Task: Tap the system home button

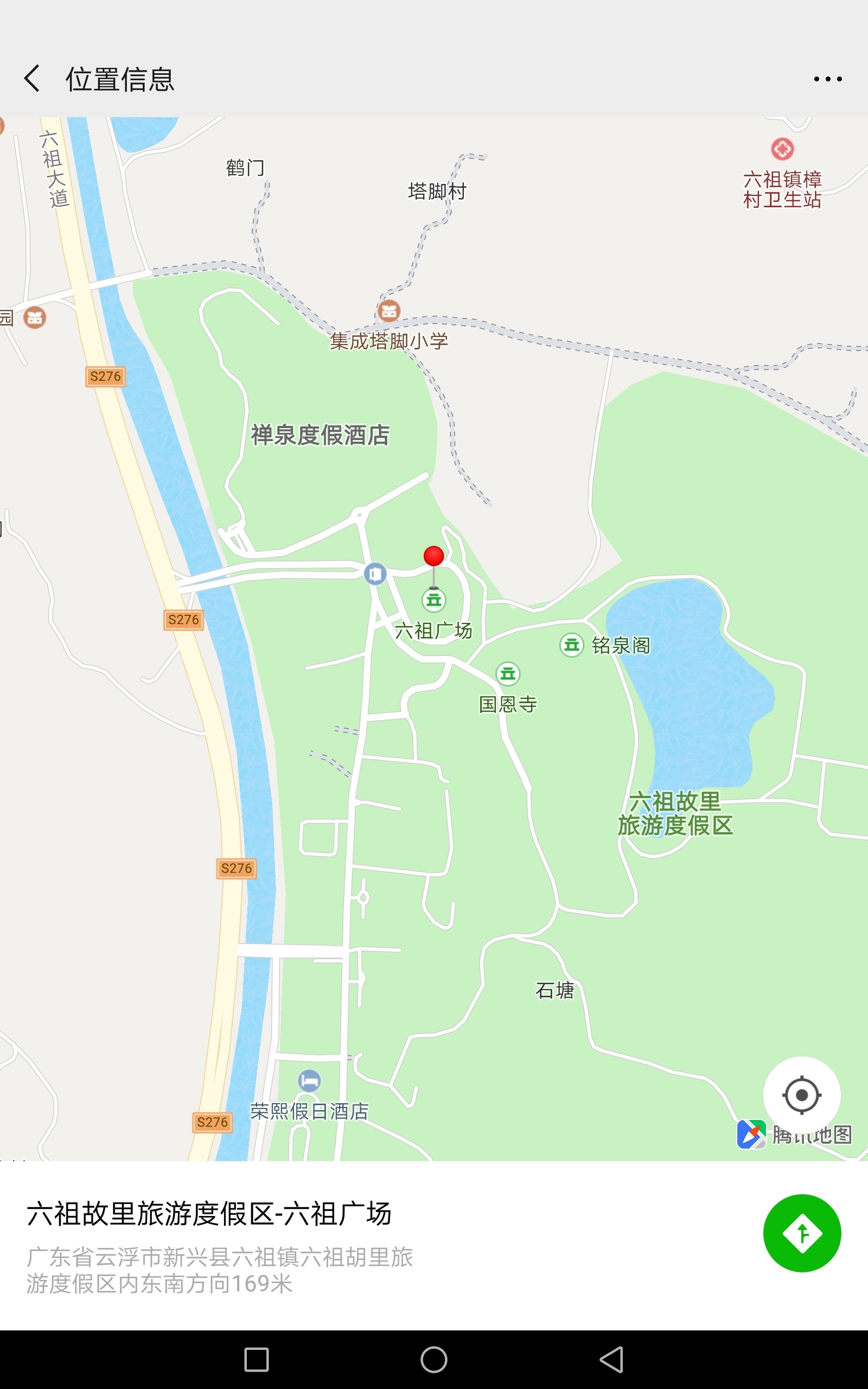Action: pyautogui.click(x=433, y=1359)
